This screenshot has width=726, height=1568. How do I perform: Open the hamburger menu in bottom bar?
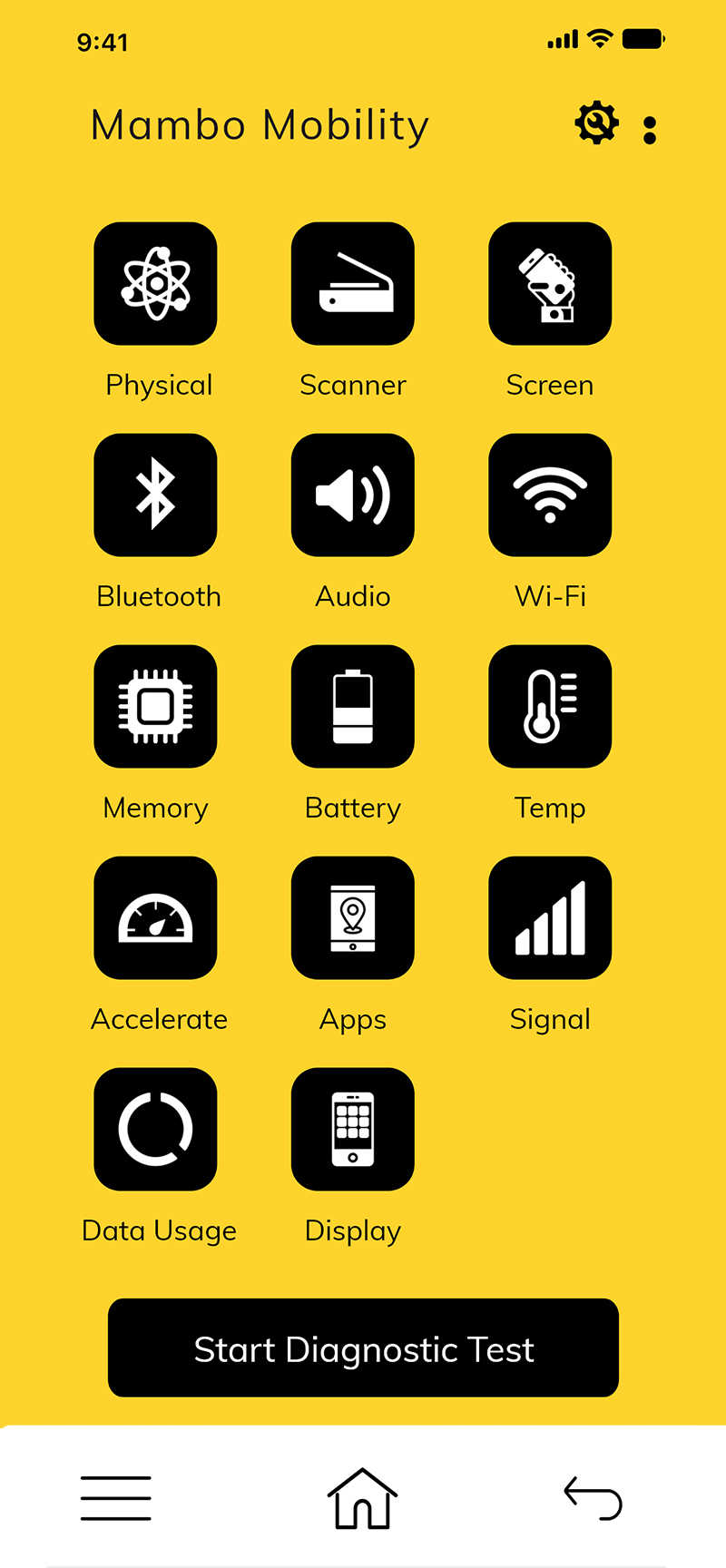115,1498
